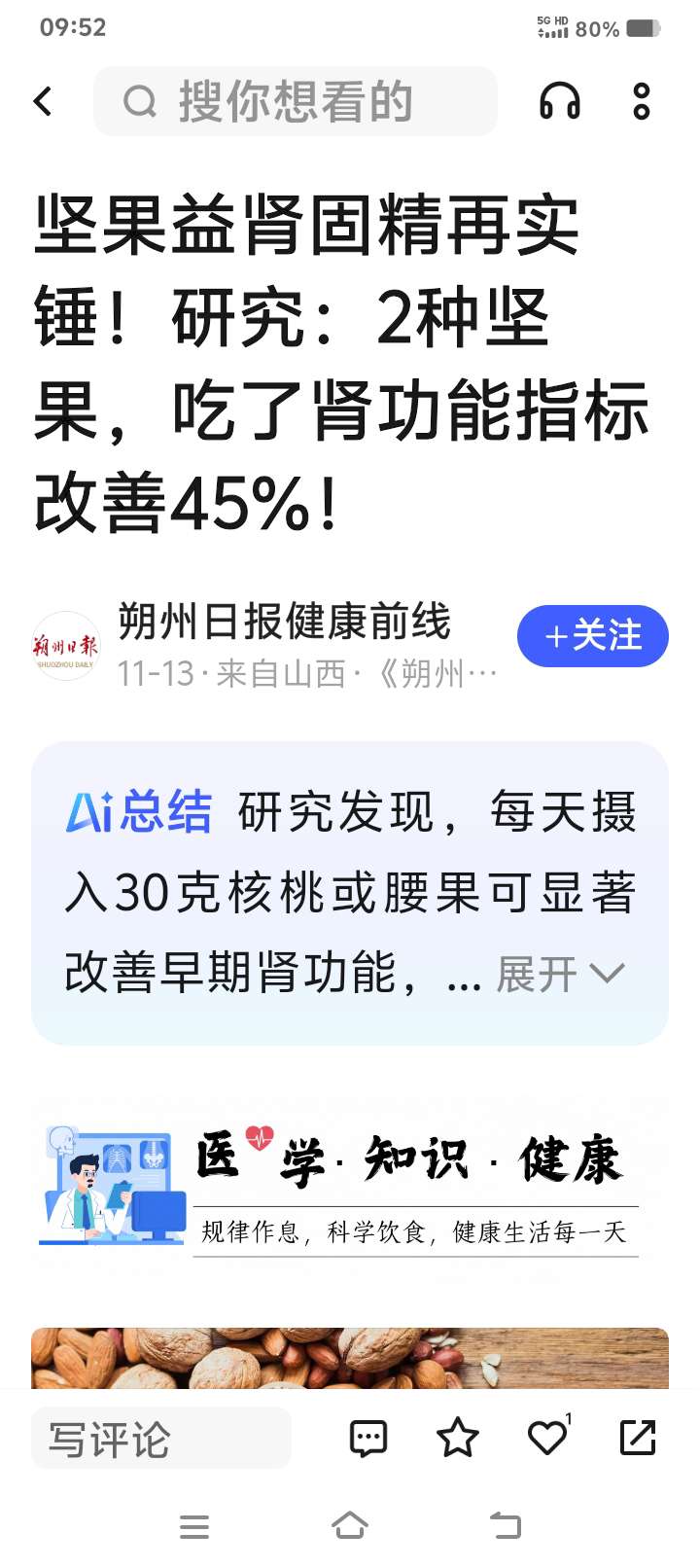Go to system home screen
The width and height of the screenshot is (700, 1568).
(350, 1525)
